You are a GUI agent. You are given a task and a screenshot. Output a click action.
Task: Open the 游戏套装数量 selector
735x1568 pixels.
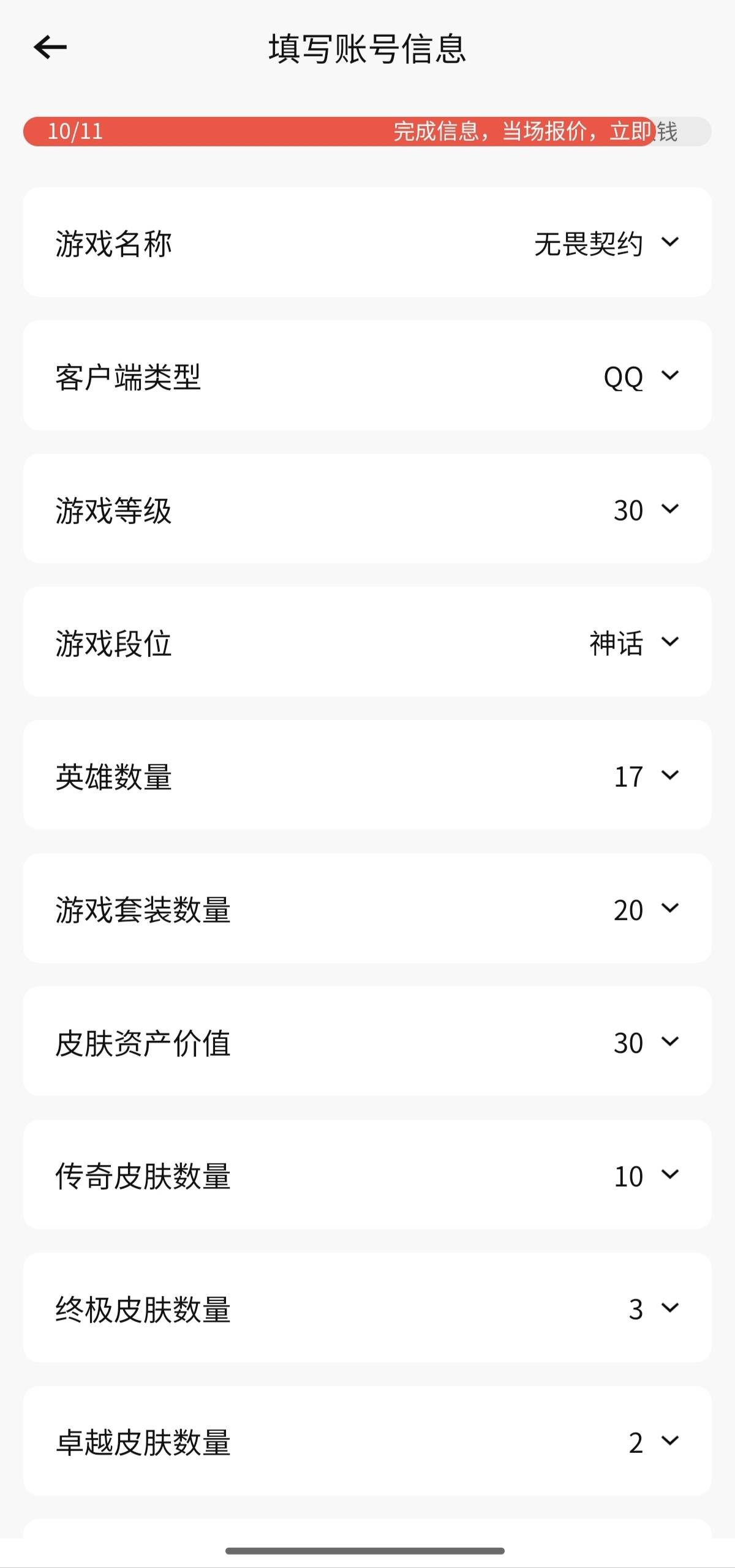click(x=670, y=910)
